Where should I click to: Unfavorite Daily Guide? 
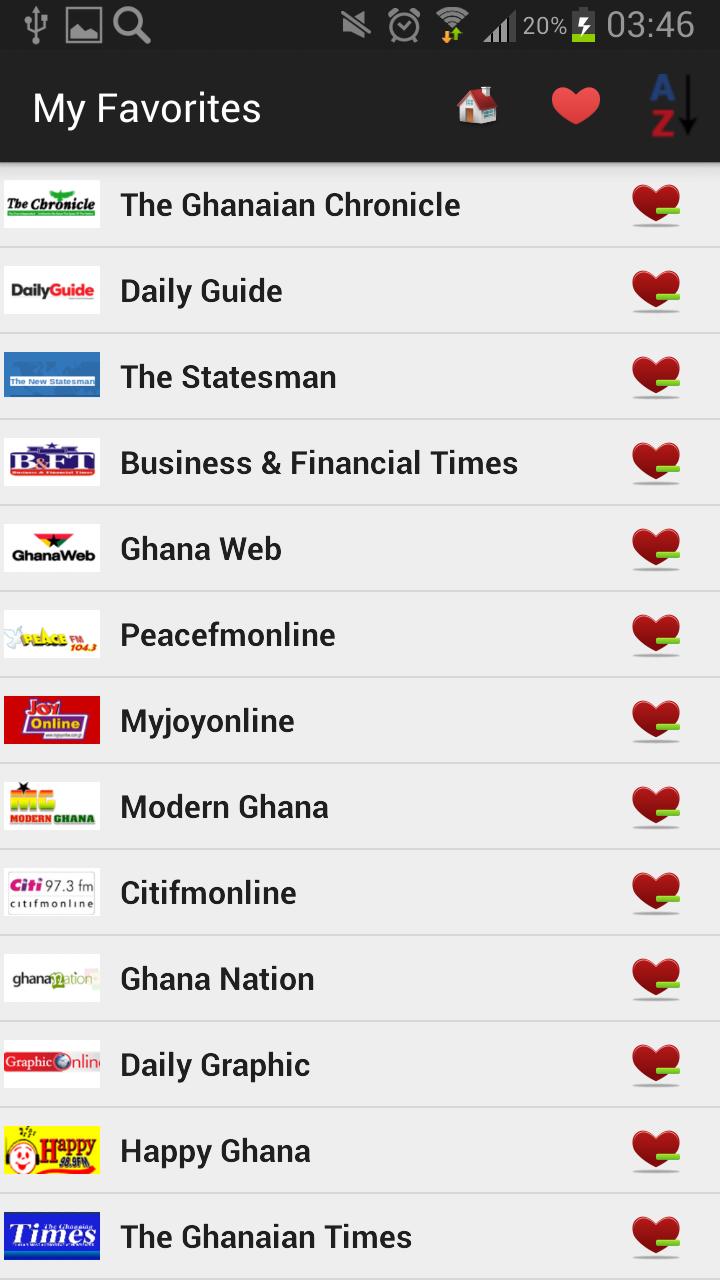[655, 290]
